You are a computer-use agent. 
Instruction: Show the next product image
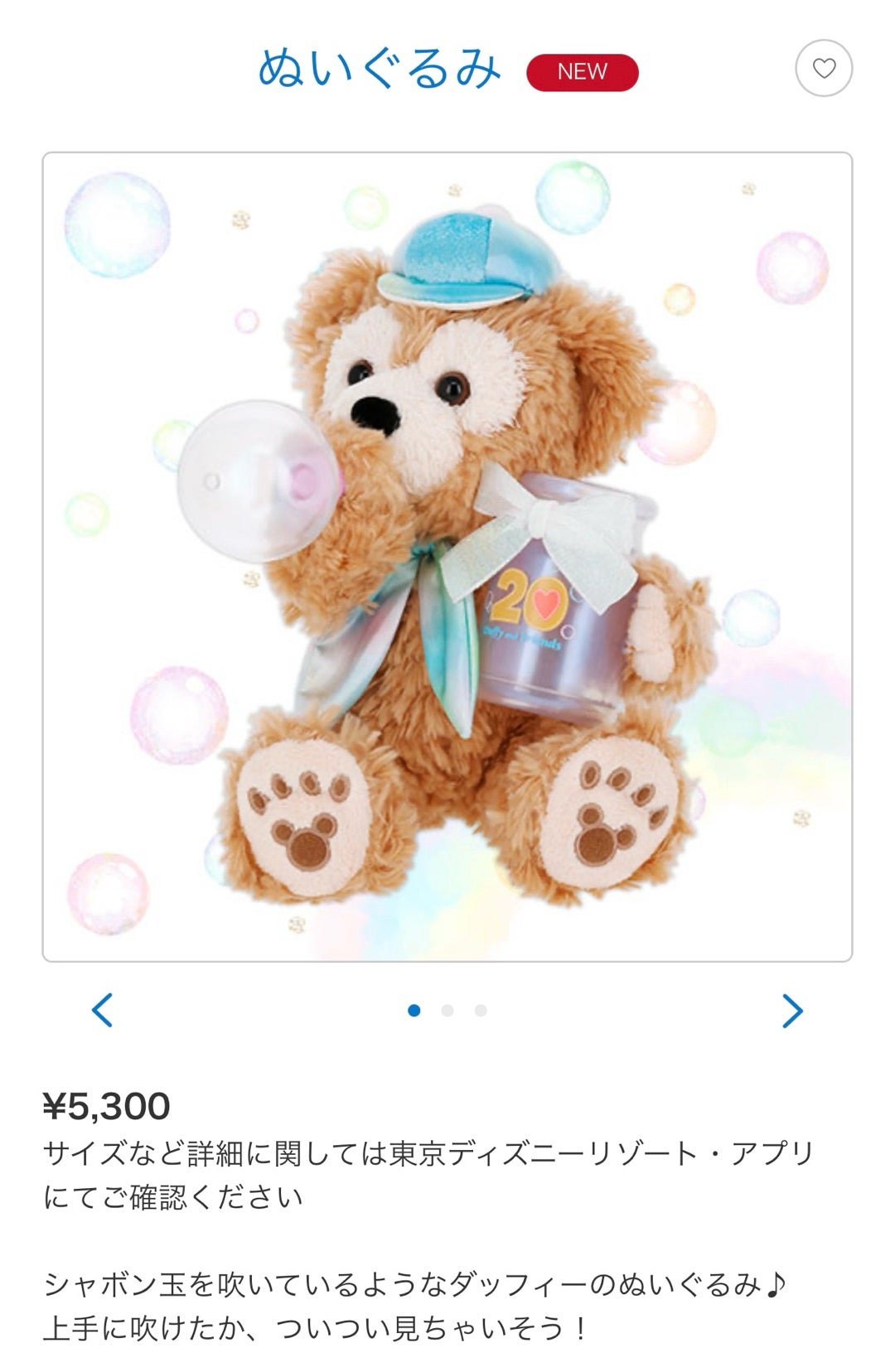792,1010
